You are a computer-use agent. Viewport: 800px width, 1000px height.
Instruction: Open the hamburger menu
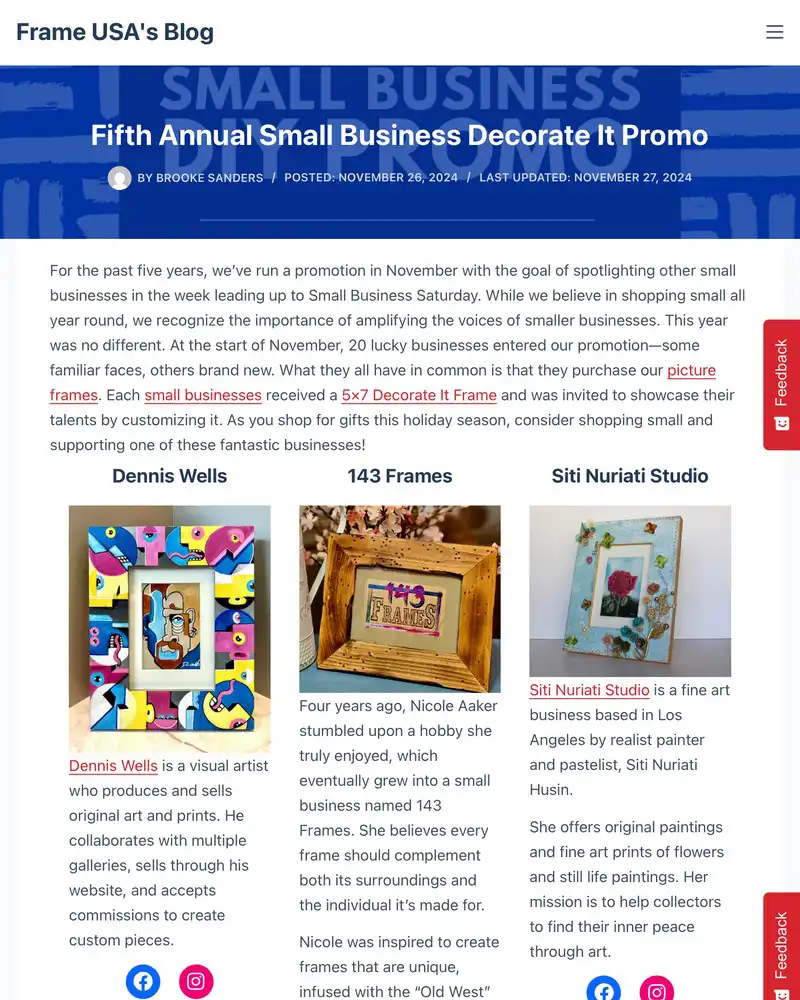774,32
